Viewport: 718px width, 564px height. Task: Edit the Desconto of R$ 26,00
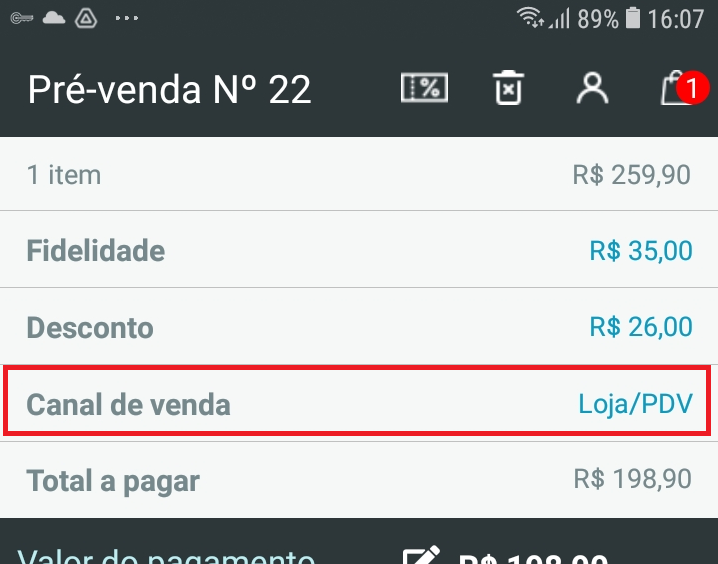pos(640,327)
